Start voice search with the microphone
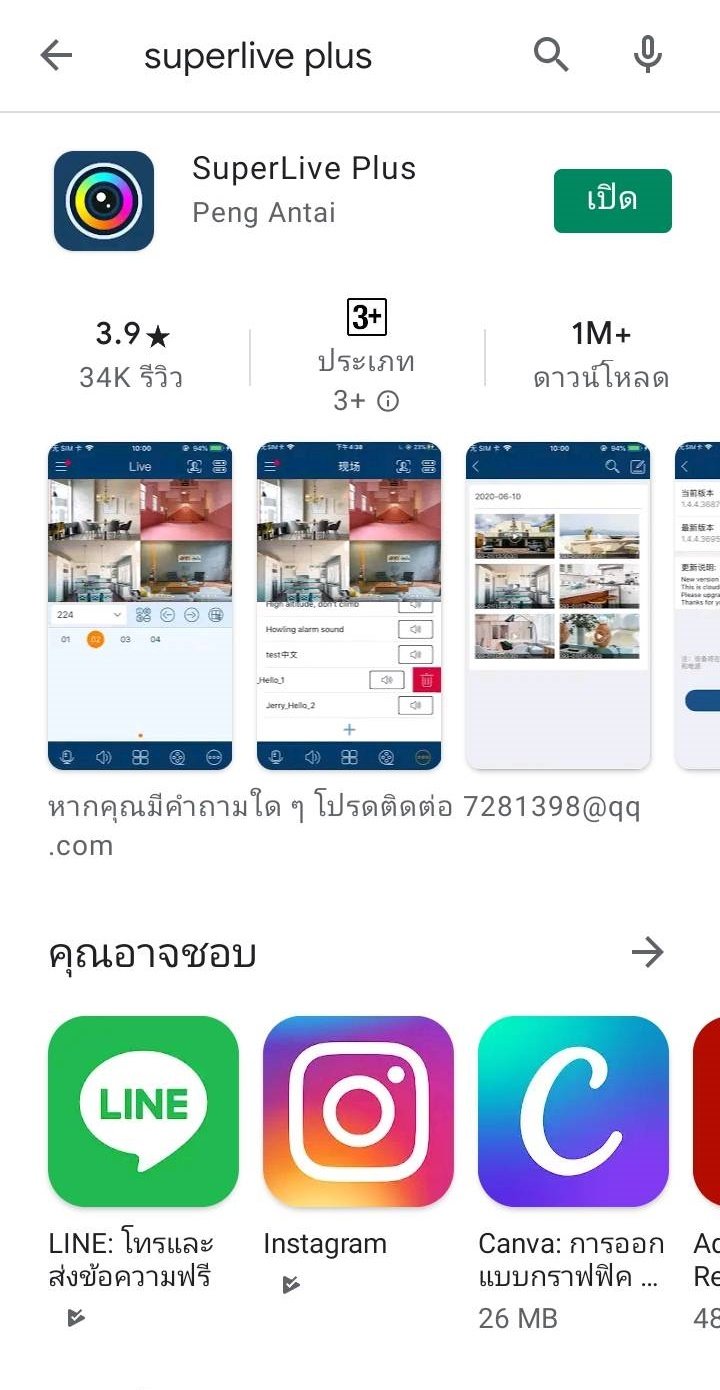Viewport: 720px width, 1390px height. click(x=648, y=55)
